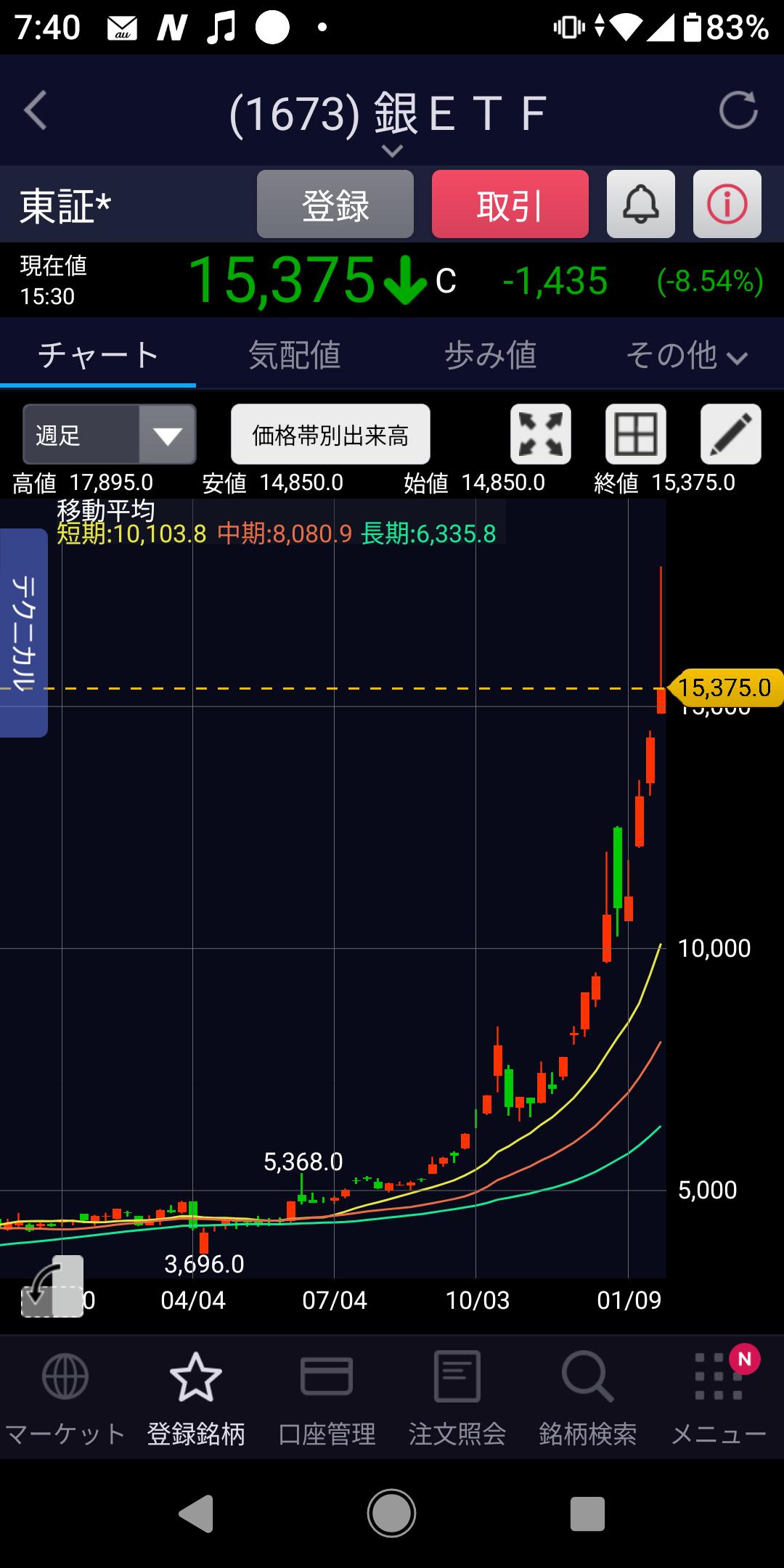The height and width of the screenshot is (1568, 784).
Task: Go back using the header arrow
Action: 36,111
